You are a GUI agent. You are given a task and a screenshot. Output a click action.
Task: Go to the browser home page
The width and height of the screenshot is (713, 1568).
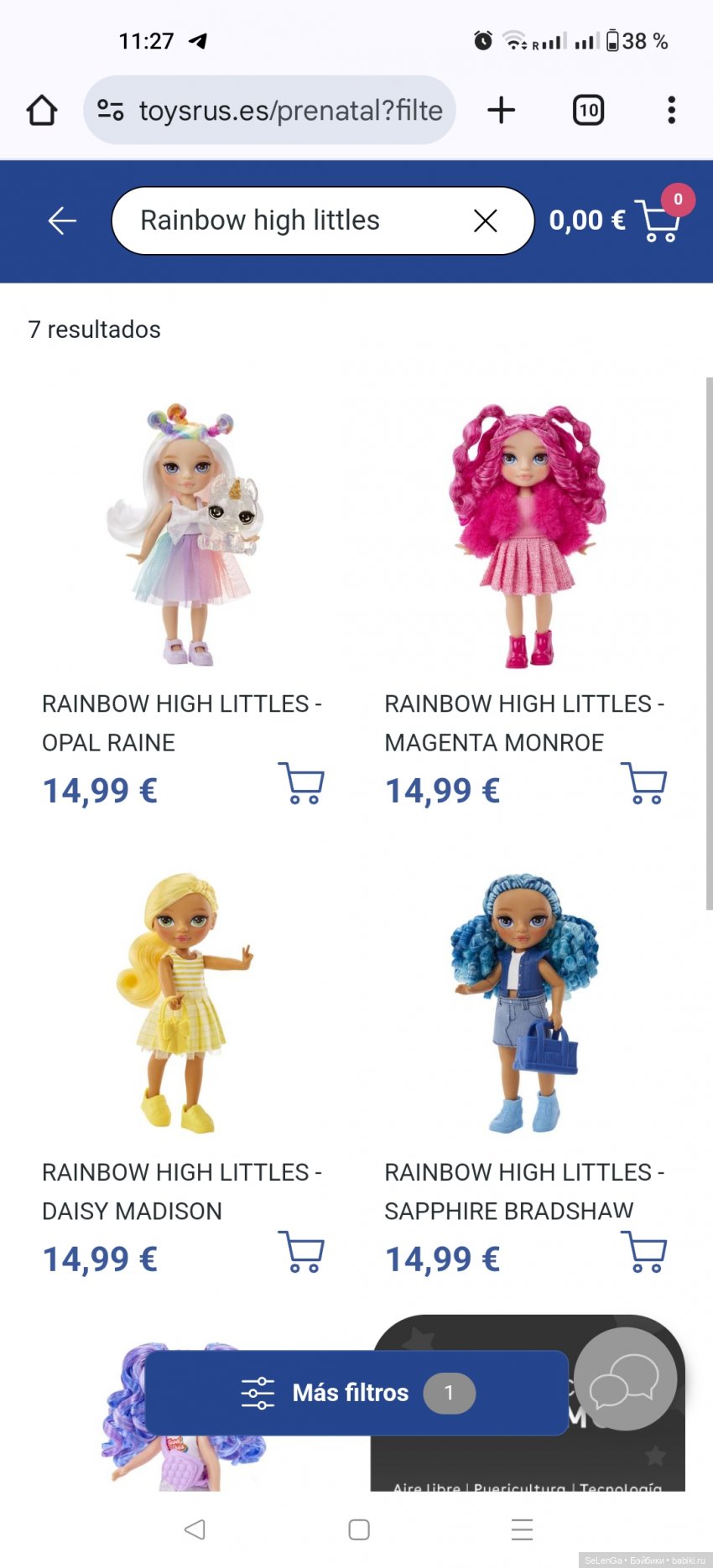tap(41, 110)
